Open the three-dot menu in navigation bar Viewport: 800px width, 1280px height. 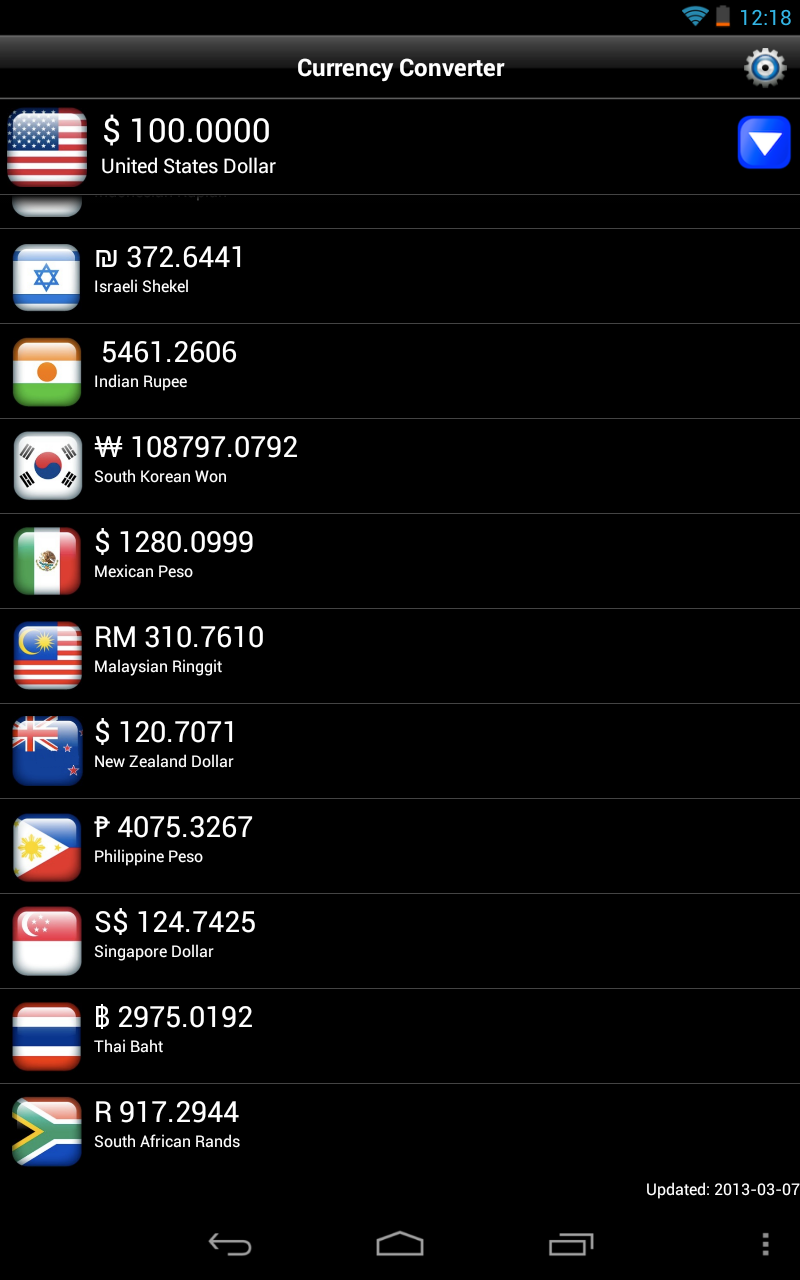(765, 1244)
